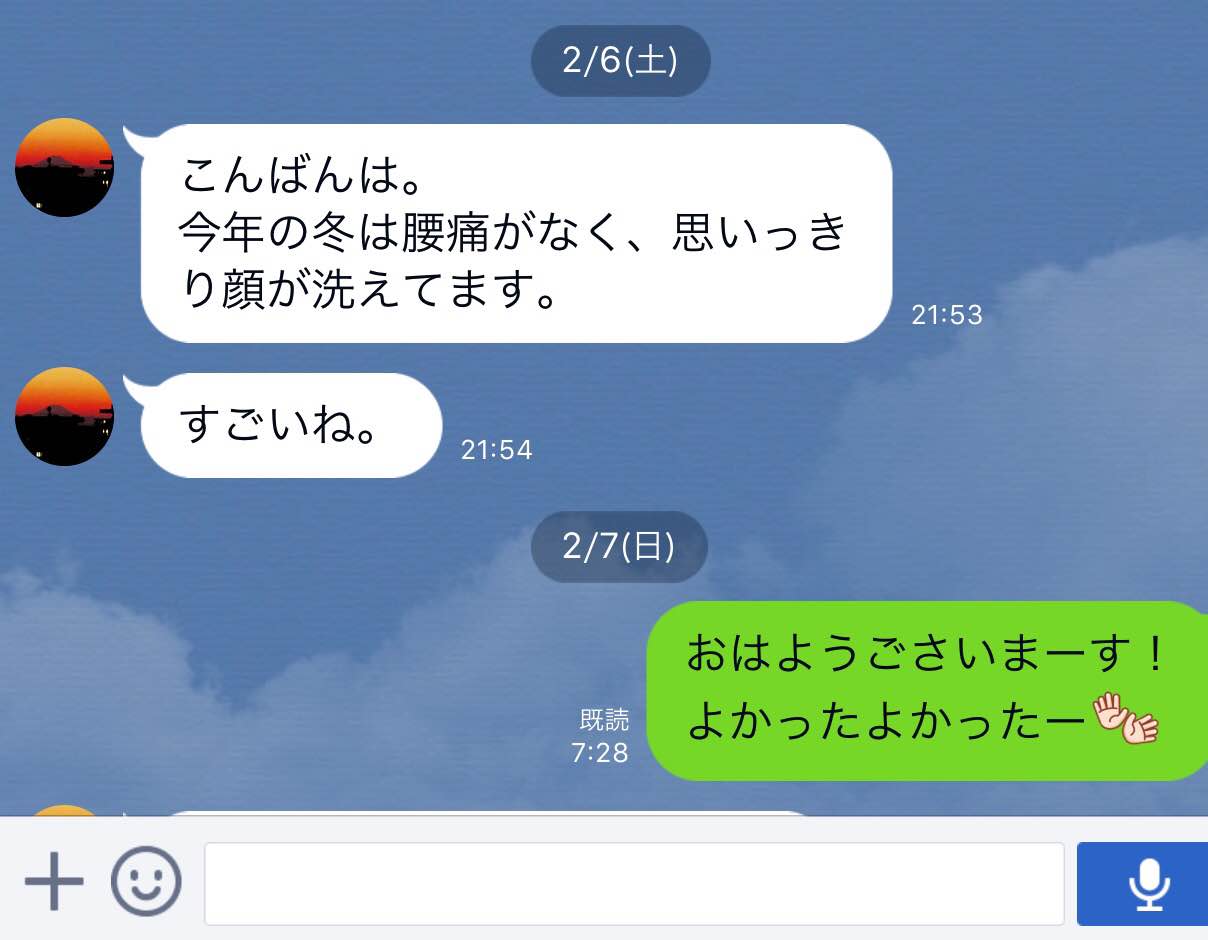Tap the message input field
Viewport: 1208px width, 940px height.
coord(634,884)
